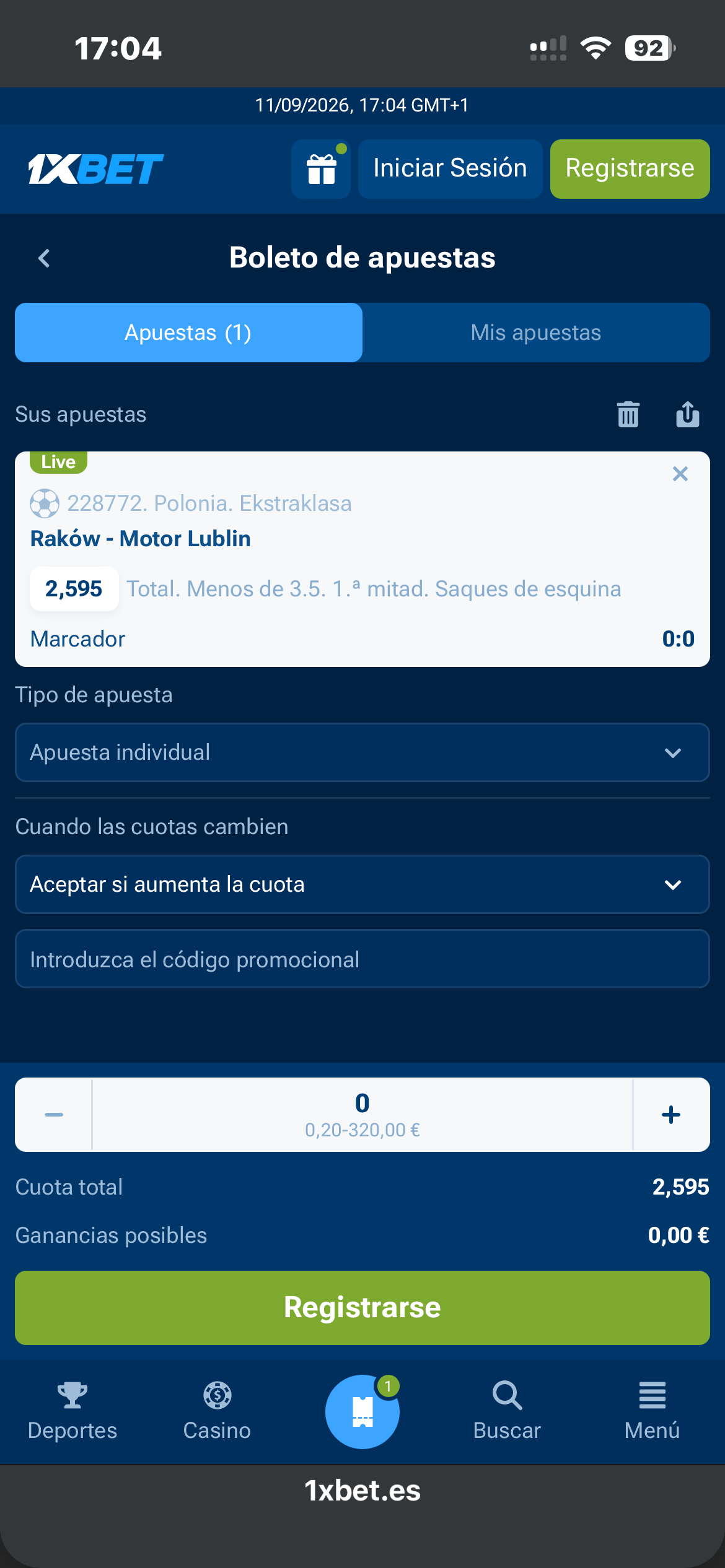Tap the stake amount field
Image resolution: width=725 pixels, height=1568 pixels.
click(362, 1115)
